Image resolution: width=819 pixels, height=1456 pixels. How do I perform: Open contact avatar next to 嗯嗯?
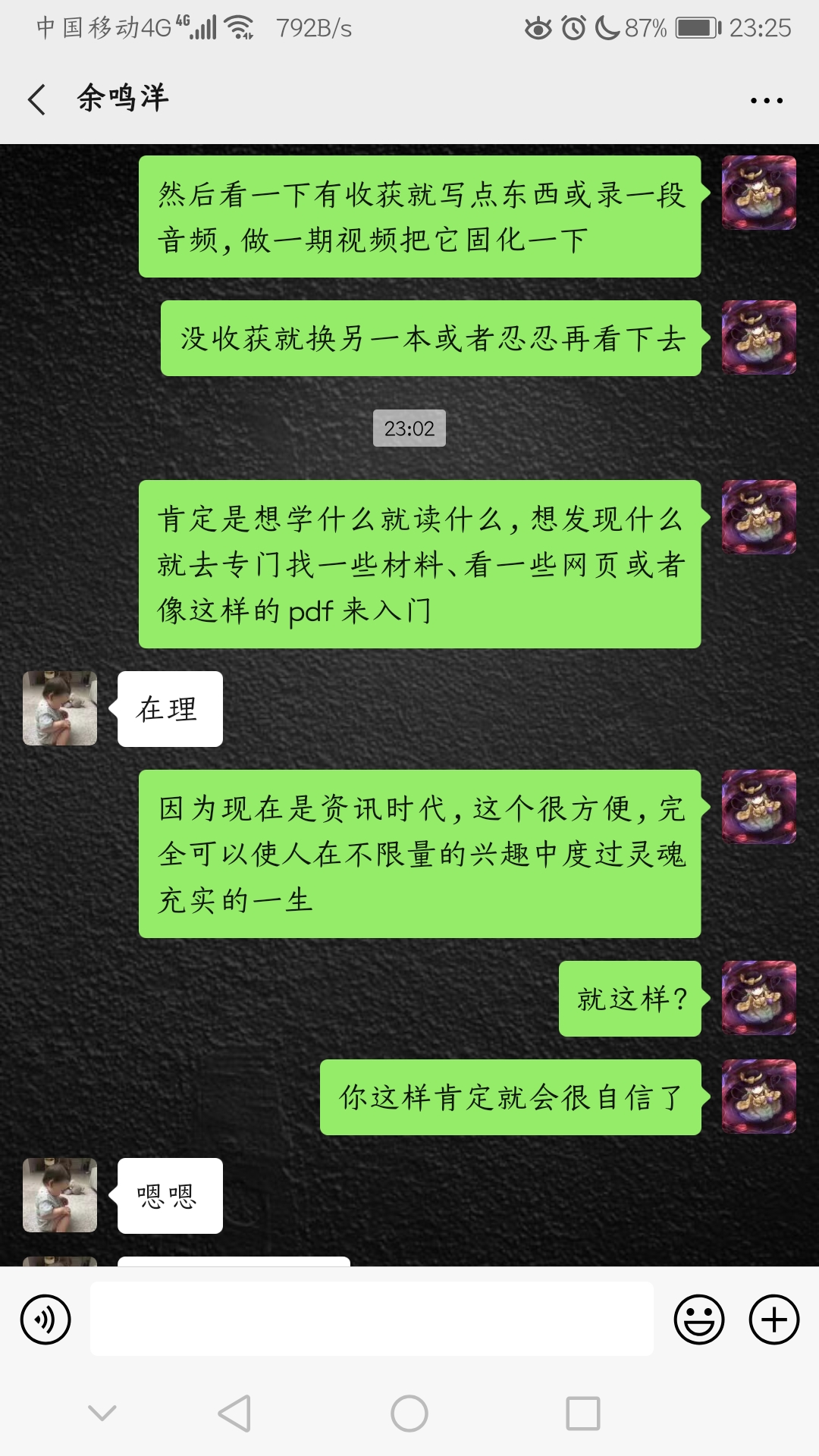(60, 1195)
